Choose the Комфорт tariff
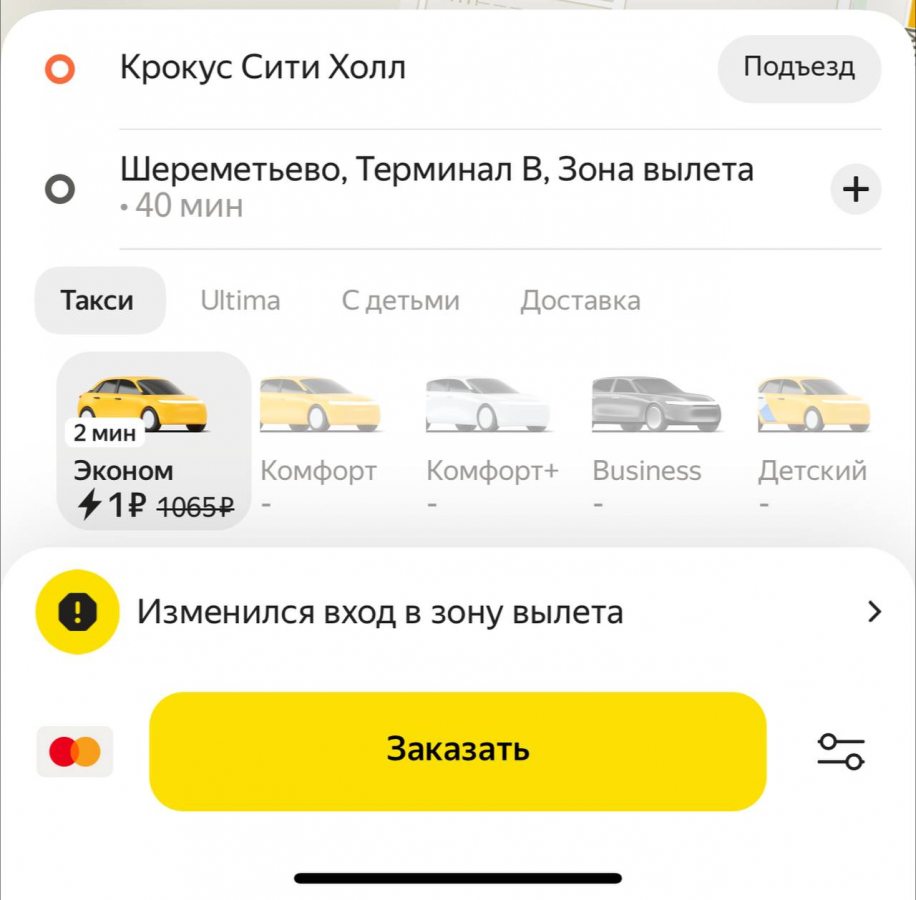Screen dimensions: 916x900 pos(319,440)
